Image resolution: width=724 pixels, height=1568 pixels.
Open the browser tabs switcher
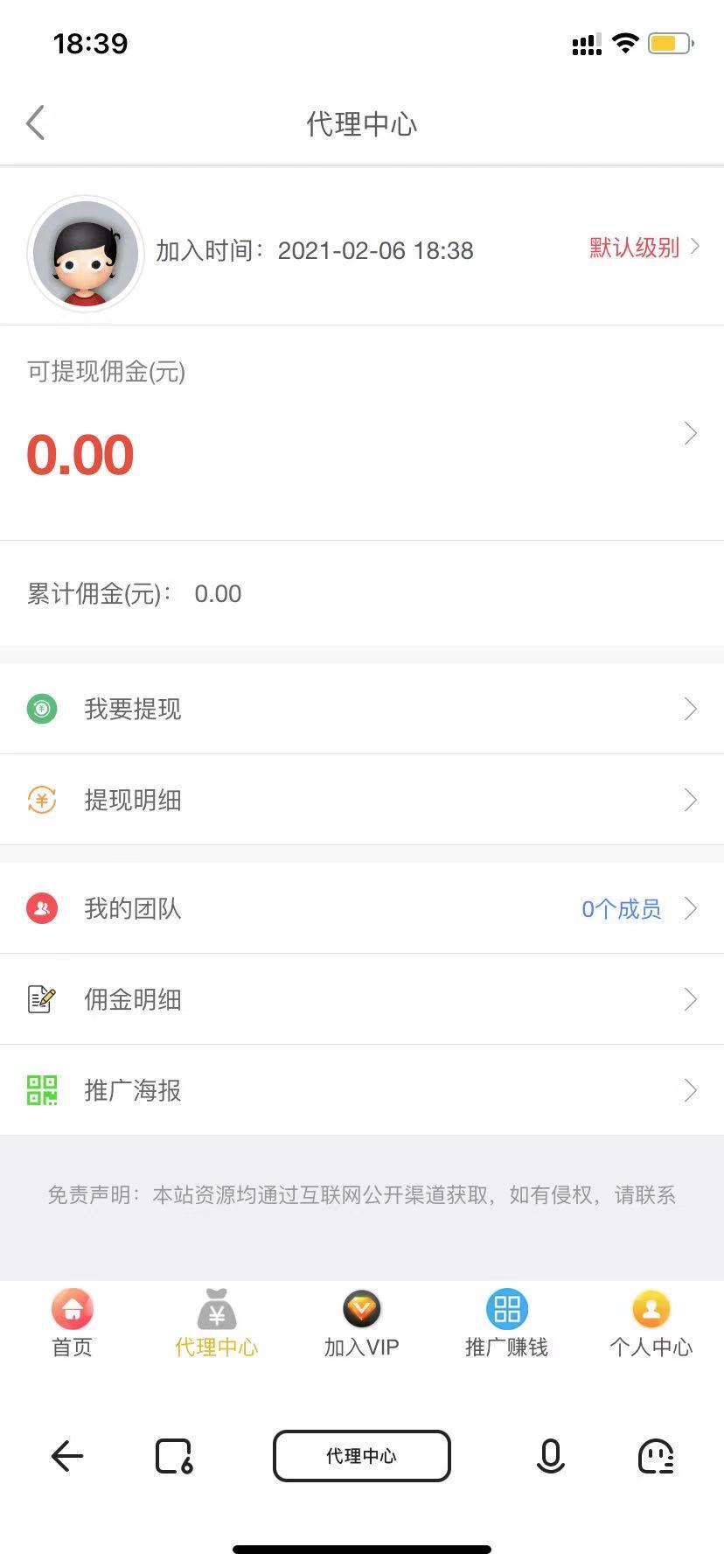click(173, 1456)
